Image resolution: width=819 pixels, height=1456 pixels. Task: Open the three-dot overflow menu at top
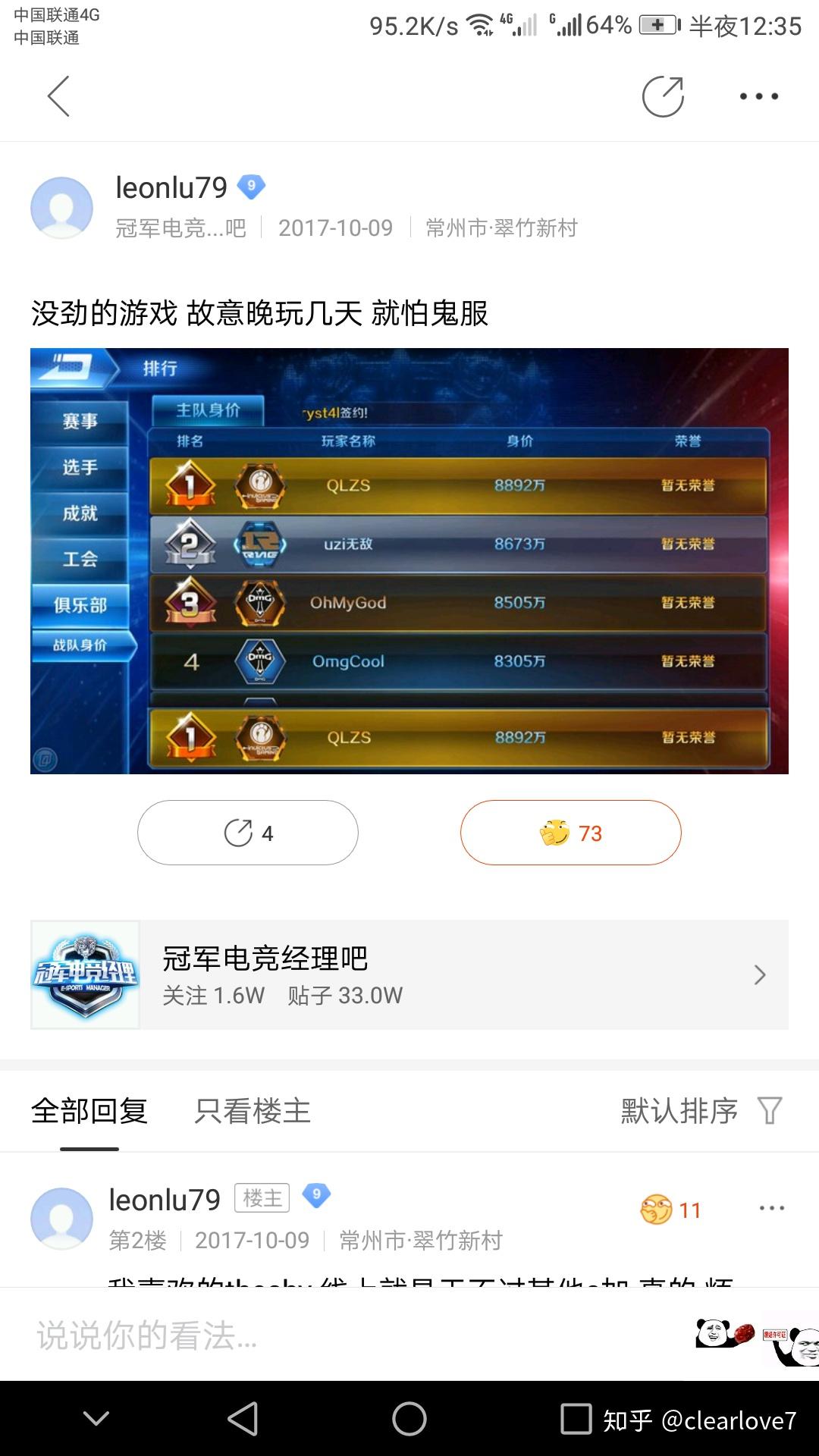click(x=759, y=96)
